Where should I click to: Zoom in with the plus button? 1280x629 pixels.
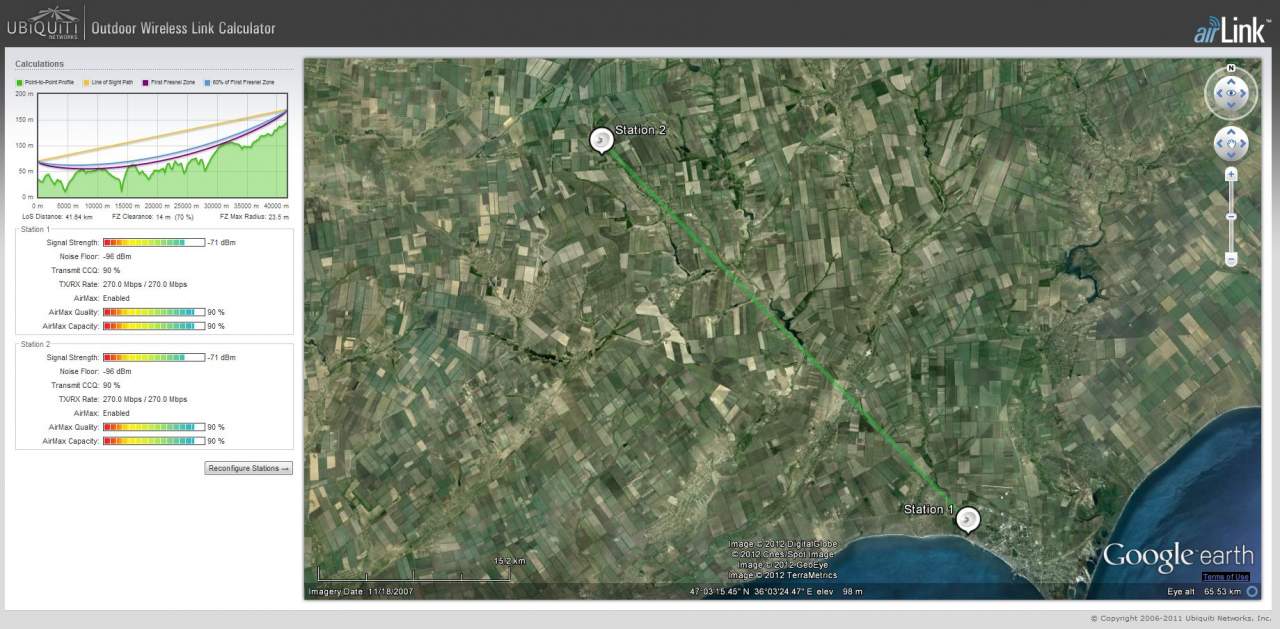[1231, 174]
